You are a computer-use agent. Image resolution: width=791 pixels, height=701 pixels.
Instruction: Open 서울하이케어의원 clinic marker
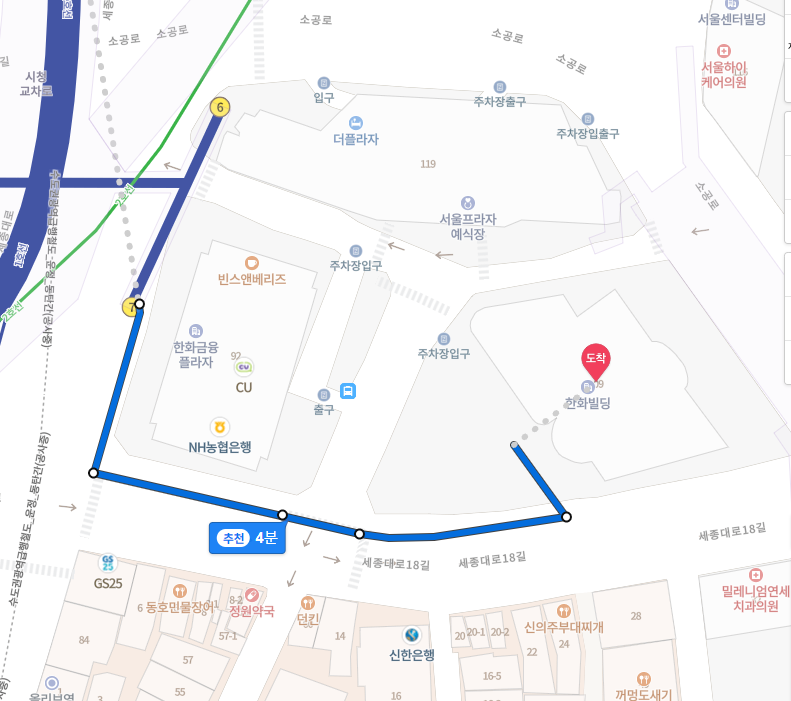[724, 52]
